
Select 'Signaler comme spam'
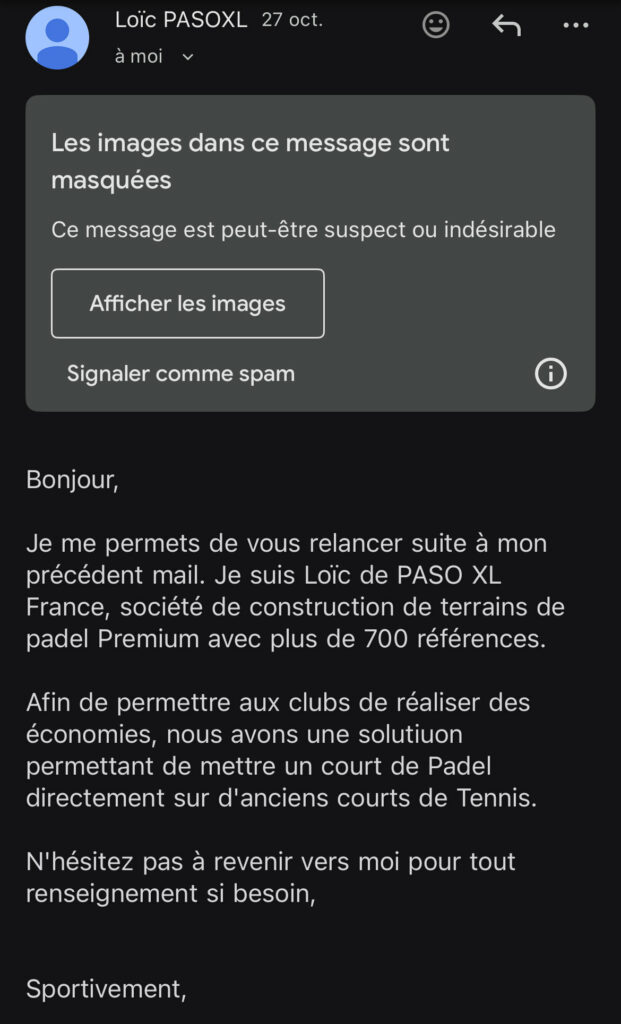click(181, 374)
